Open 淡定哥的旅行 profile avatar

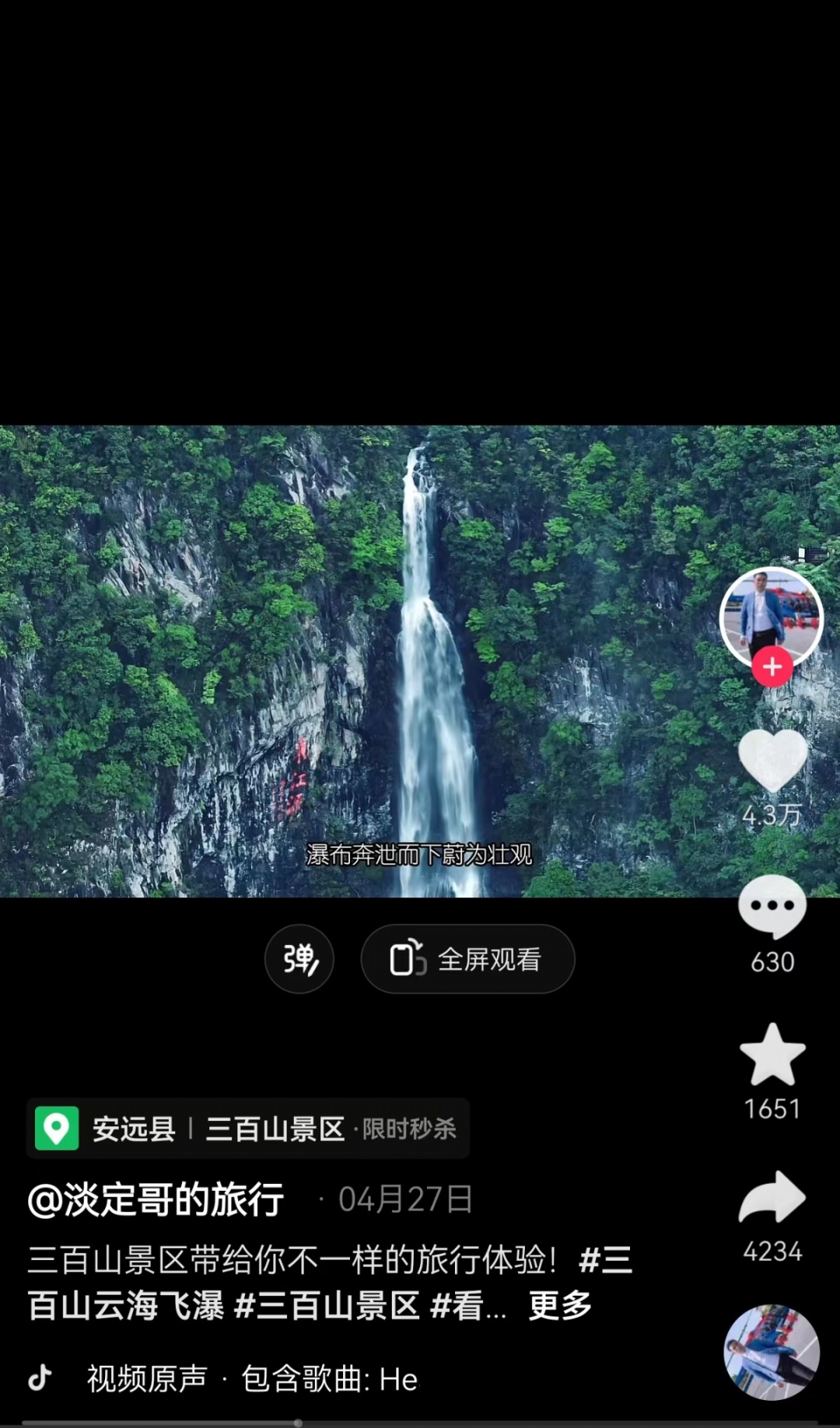coord(771,617)
